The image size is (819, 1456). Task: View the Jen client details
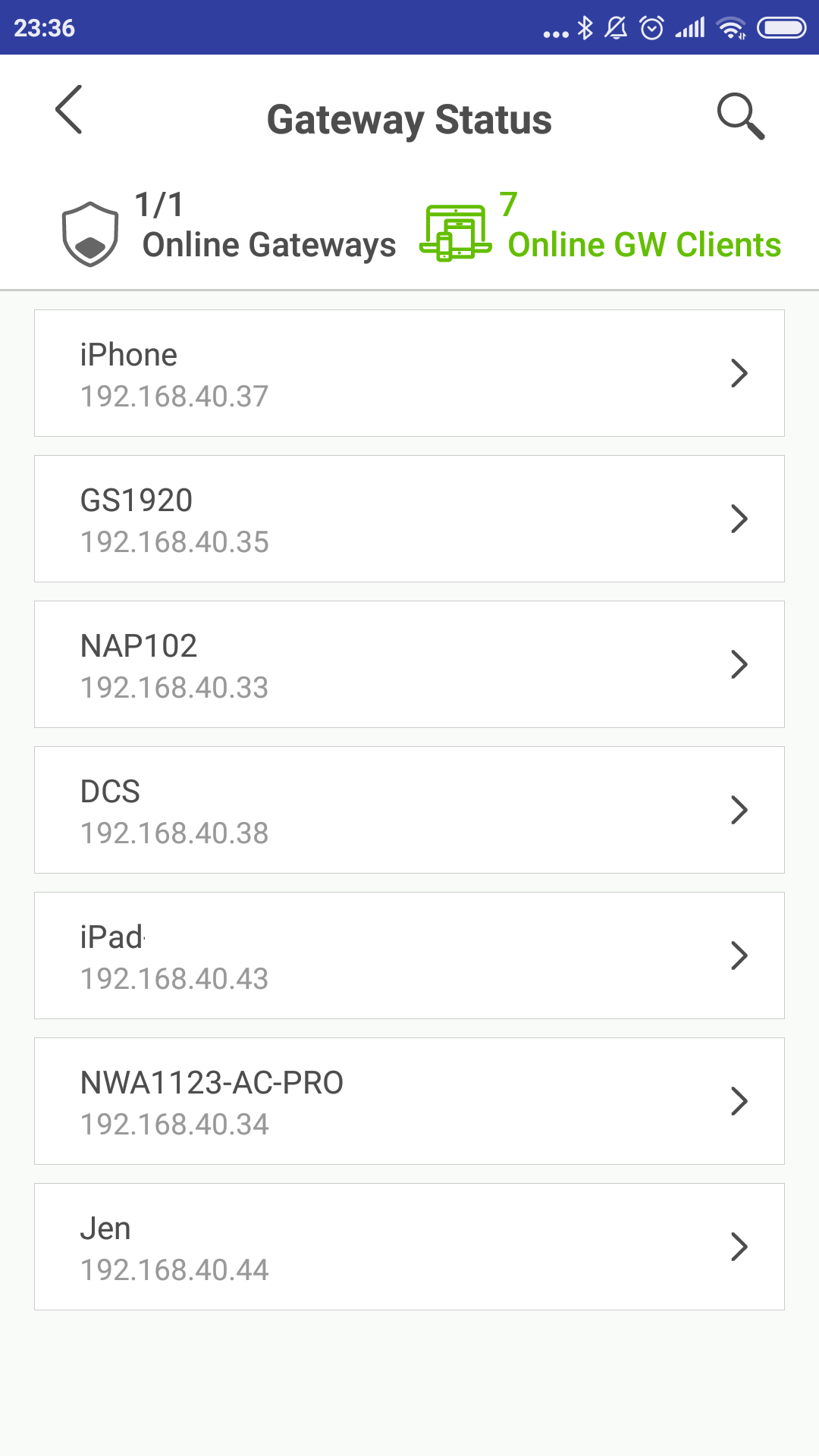click(x=409, y=1247)
